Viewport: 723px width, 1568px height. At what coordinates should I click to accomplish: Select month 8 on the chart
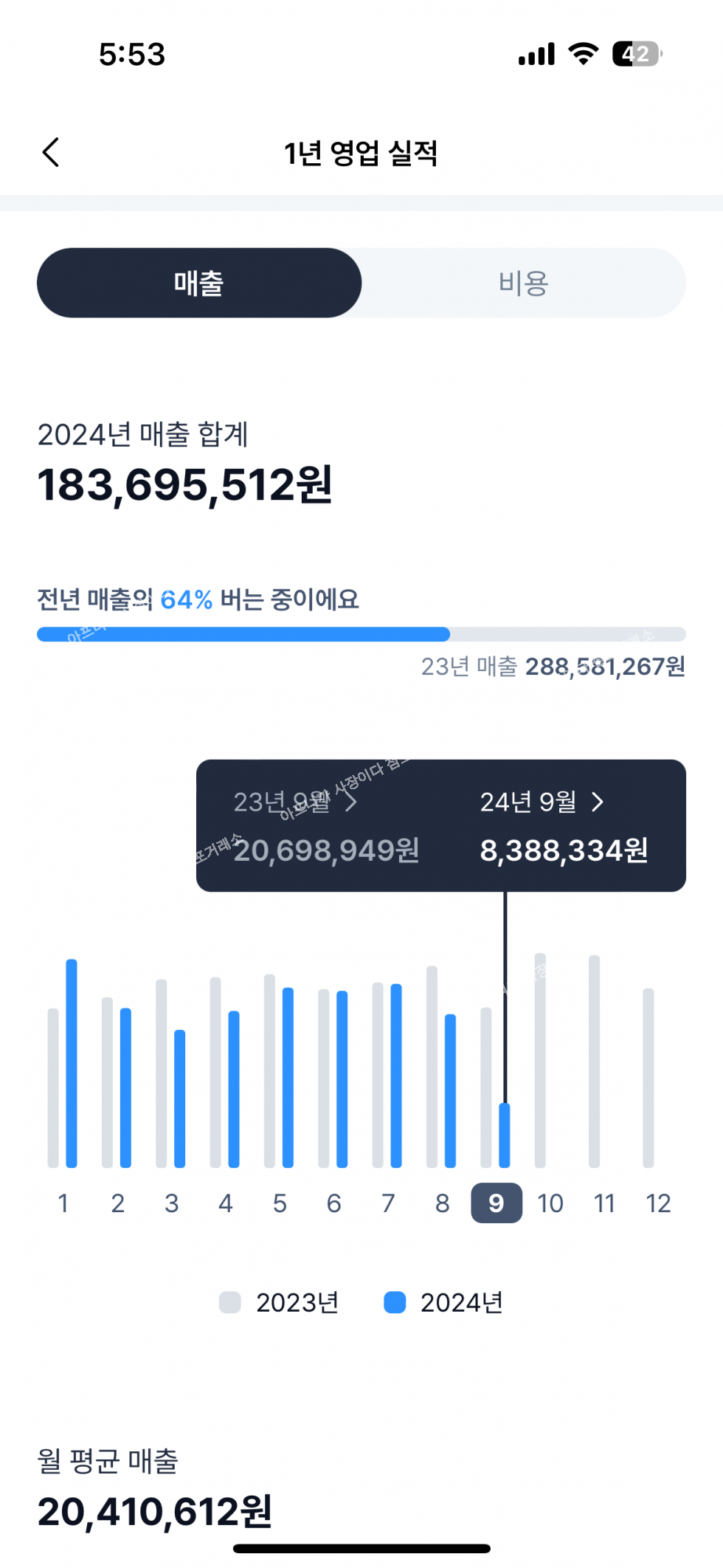(x=442, y=1203)
